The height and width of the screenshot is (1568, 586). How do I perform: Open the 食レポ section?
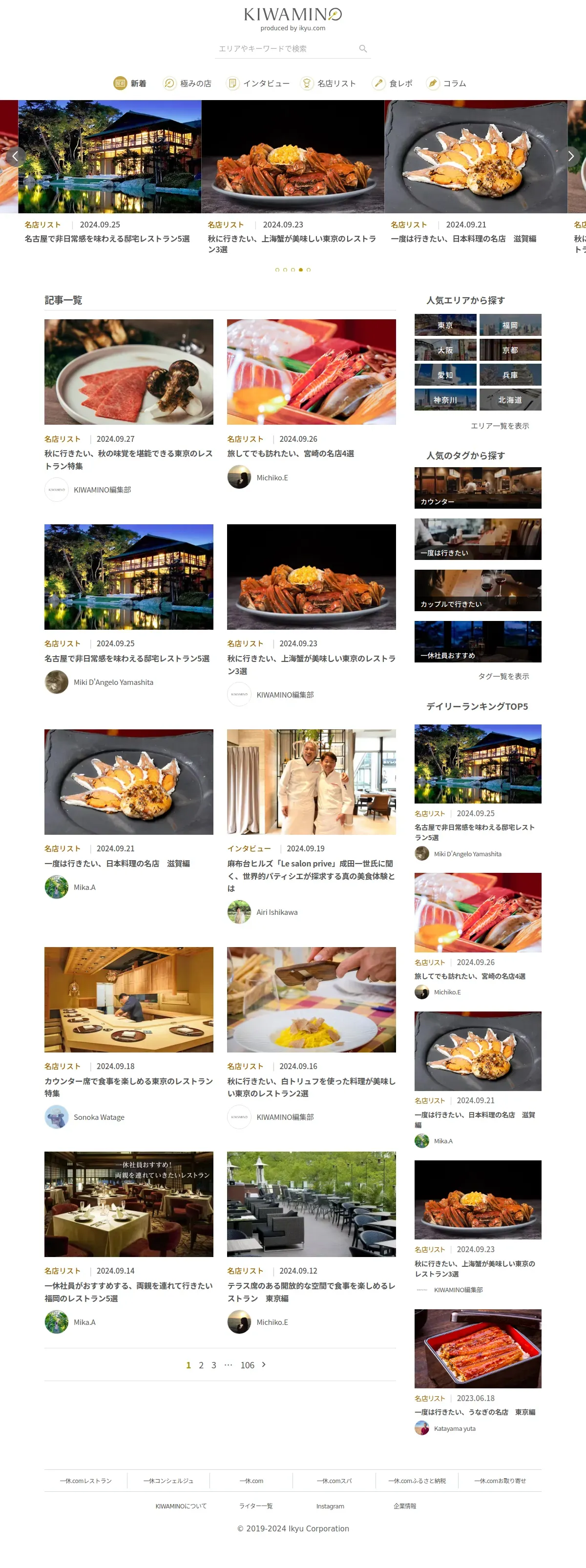[x=393, y=83]
